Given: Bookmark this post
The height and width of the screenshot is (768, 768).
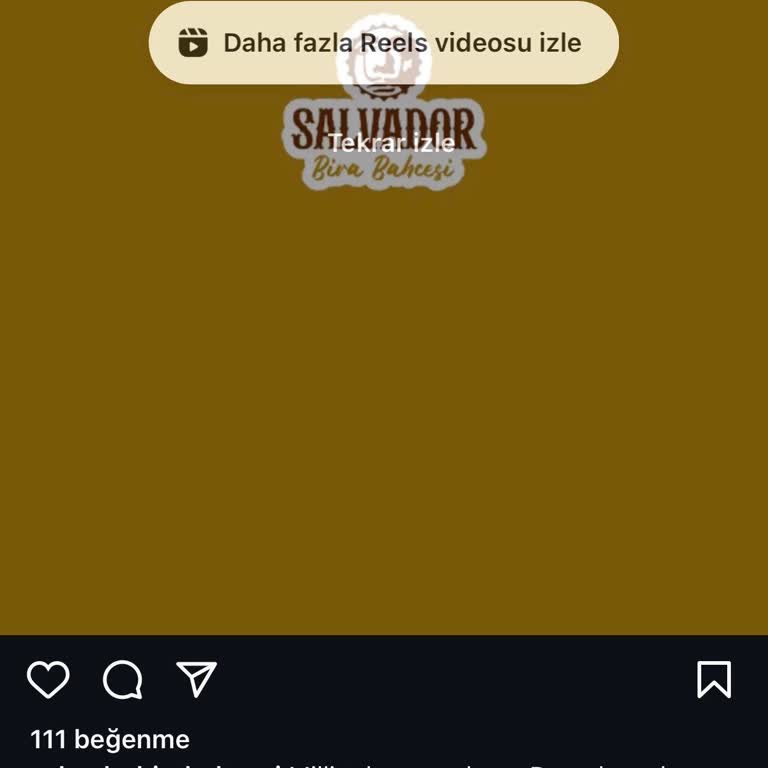Looking at the screenshot, I should coord(714,680).
